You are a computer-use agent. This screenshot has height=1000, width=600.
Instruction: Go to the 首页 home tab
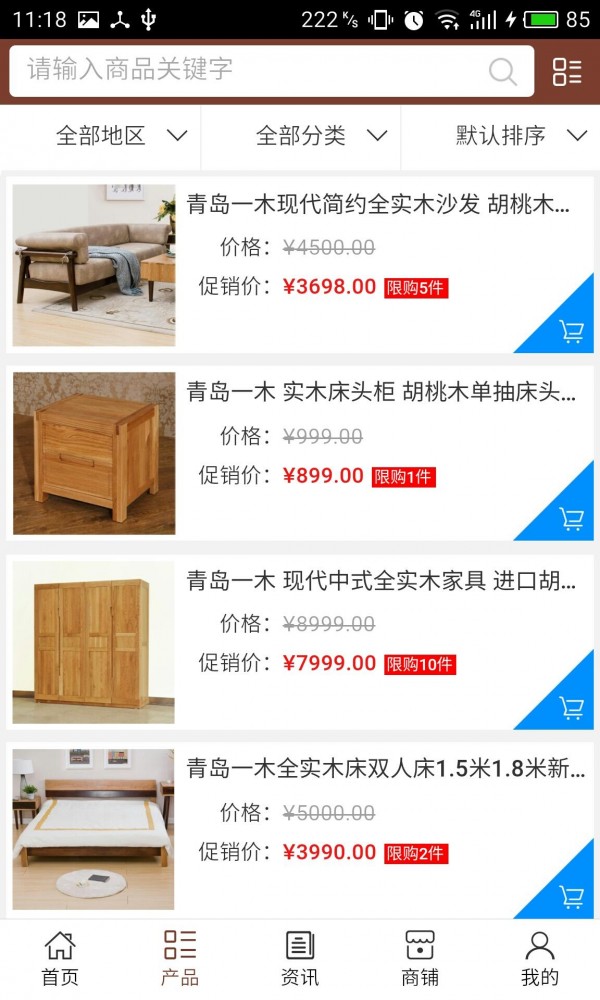60,958
